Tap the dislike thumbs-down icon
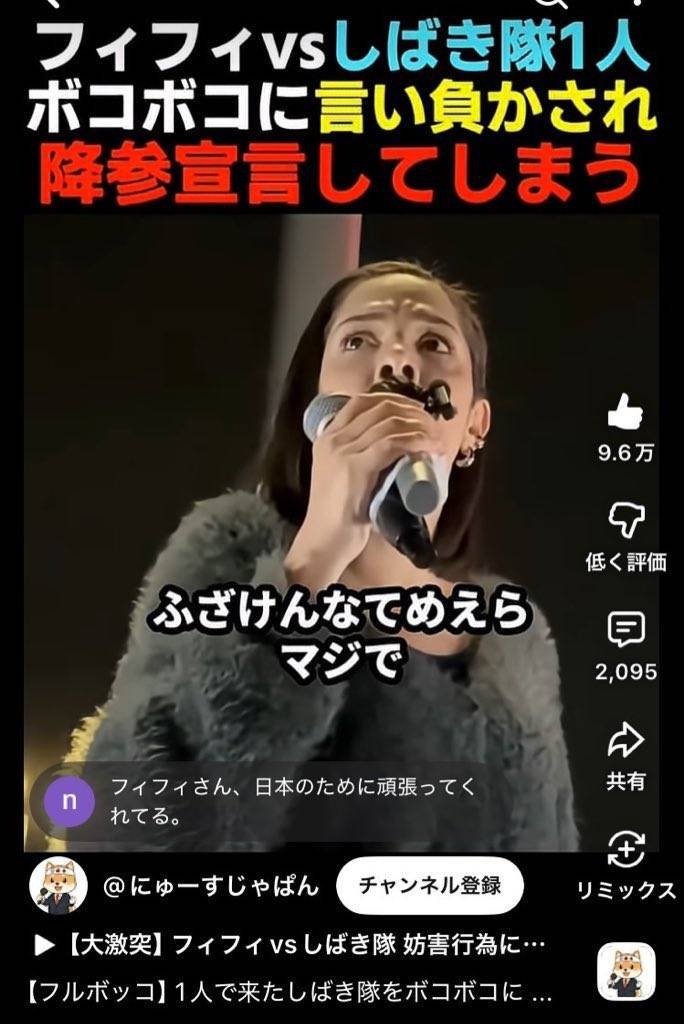The image size is (684, 1024). coord(625,520)
